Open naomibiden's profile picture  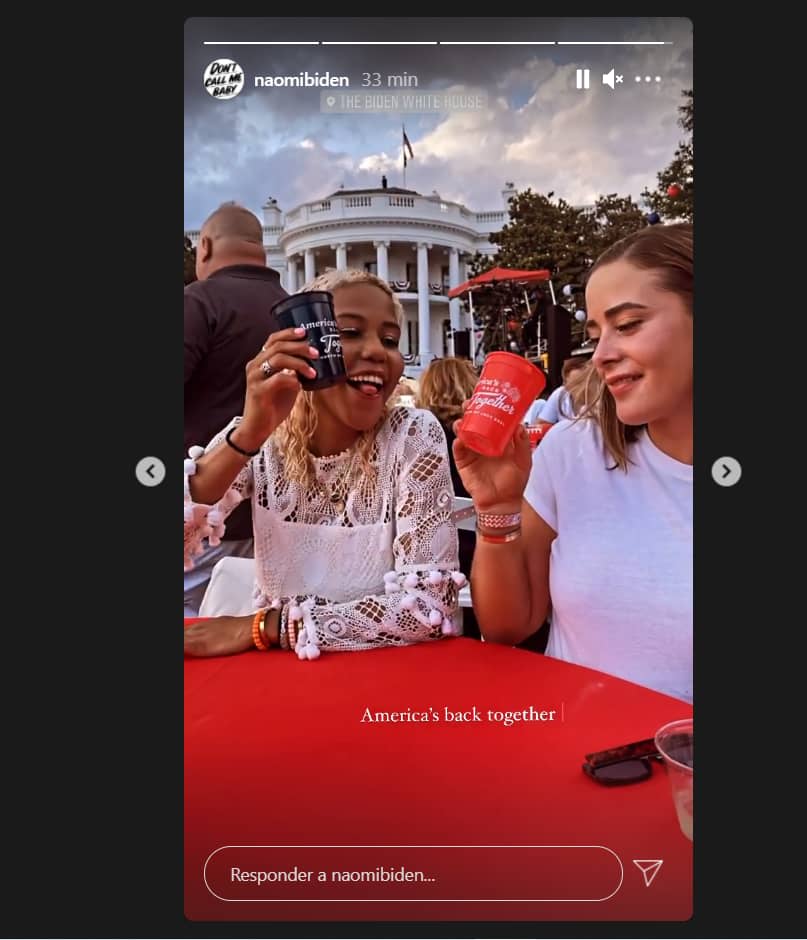[x=223, y=79]
